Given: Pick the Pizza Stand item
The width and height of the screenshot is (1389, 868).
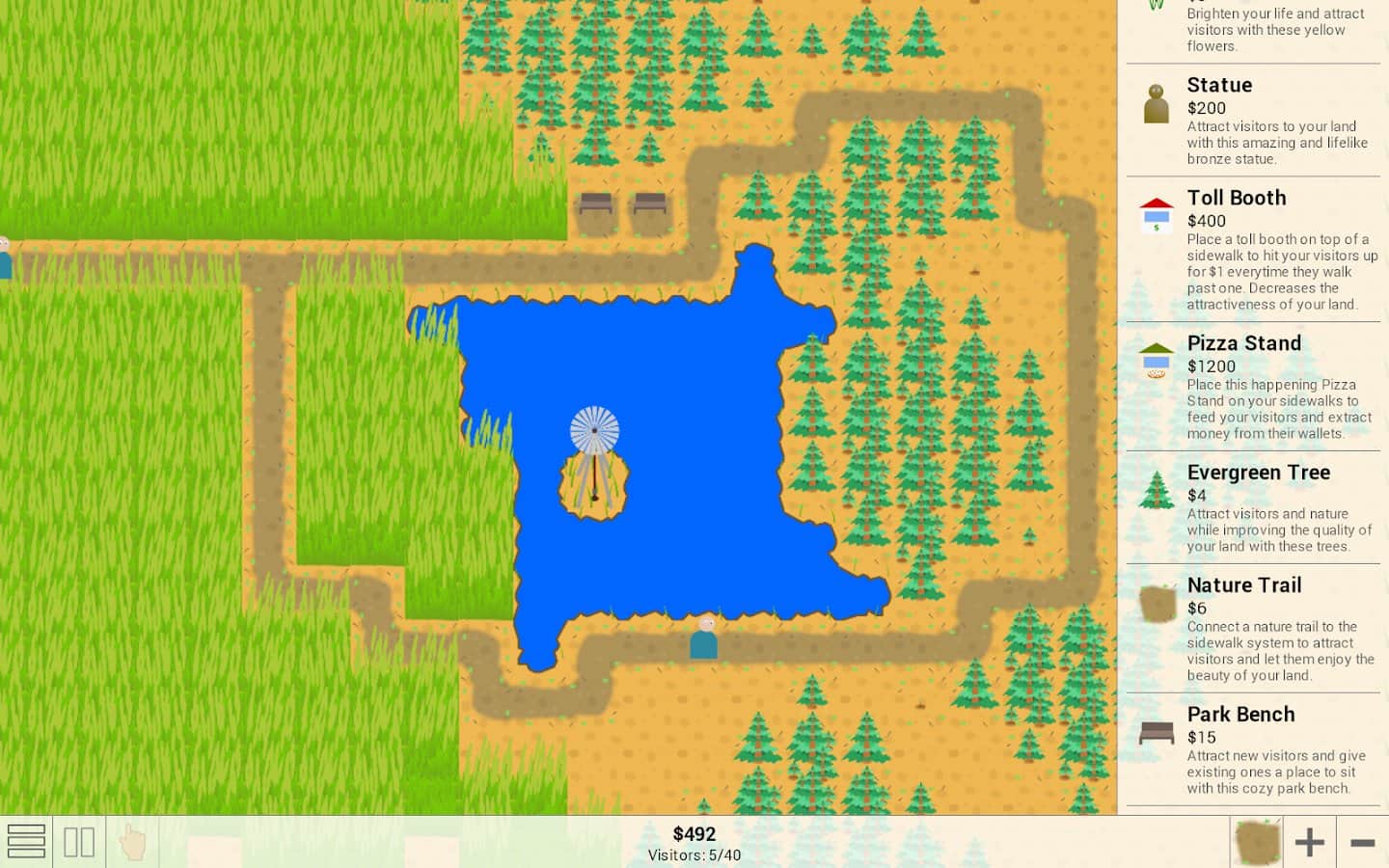Looking at the screenshot, I should (1252, 387).
